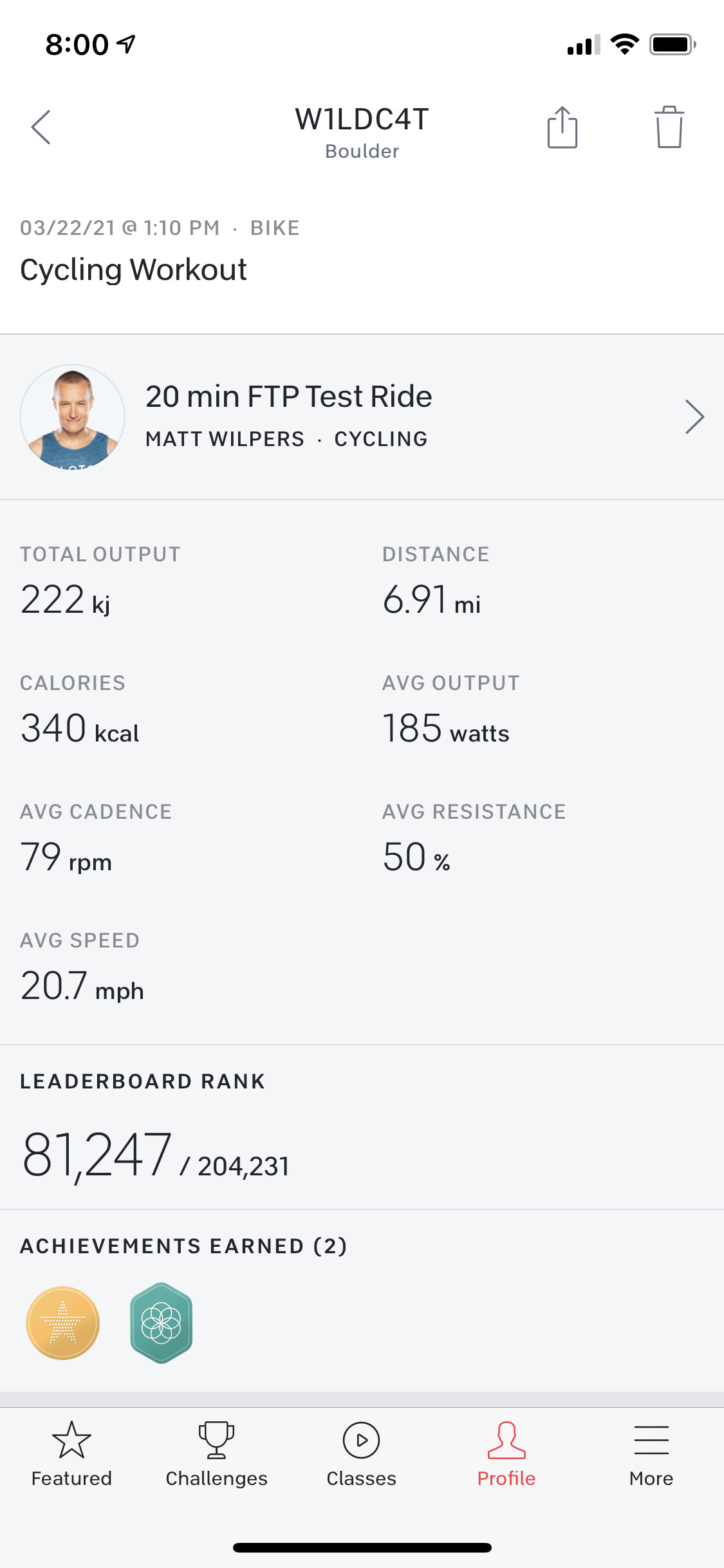Share this cycling workout
The height and width of the screenshot is (1568, 724).
pos(562,127)
